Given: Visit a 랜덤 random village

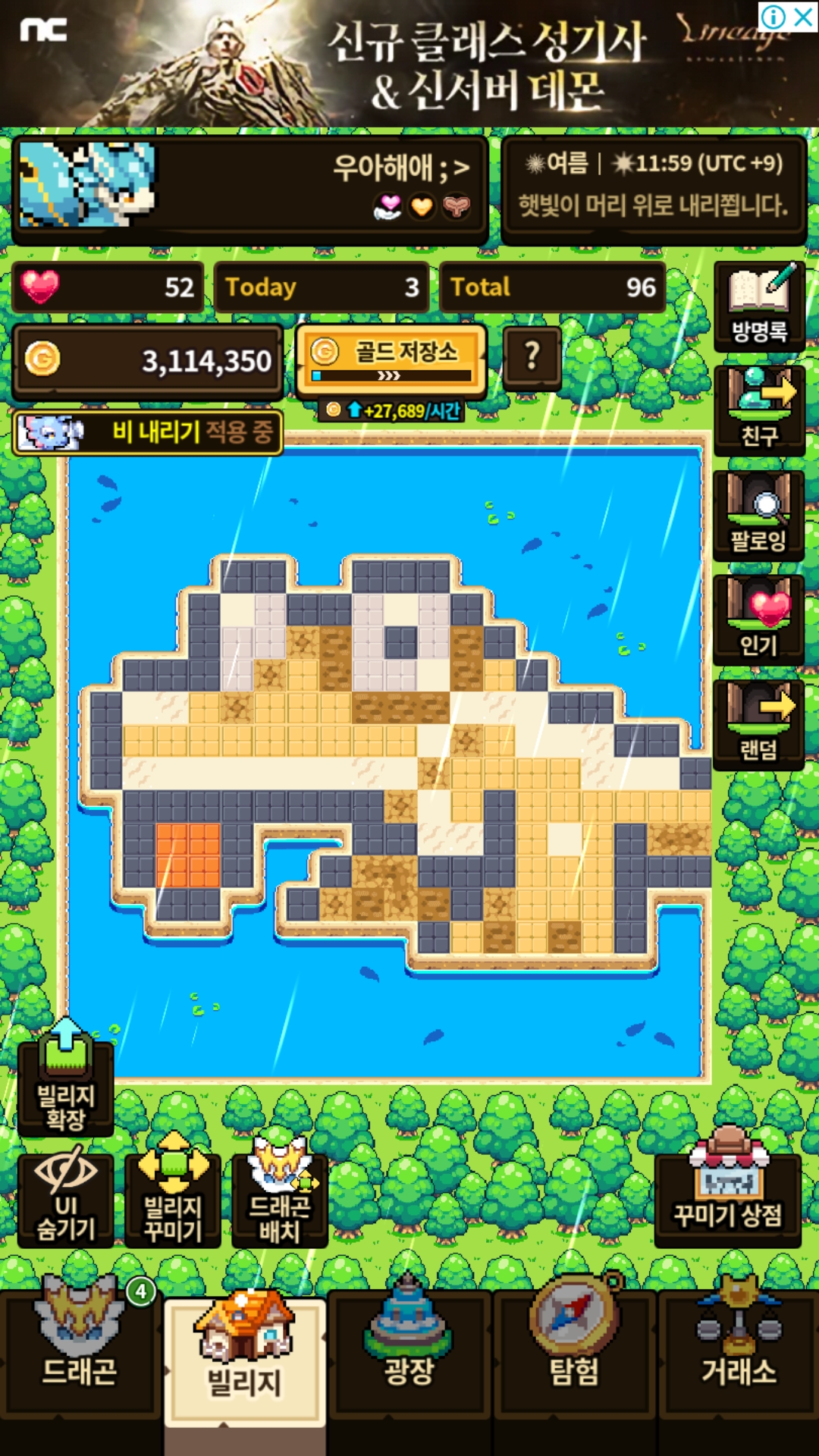Looking at the screenshot, I should click(x=759, y=725).
